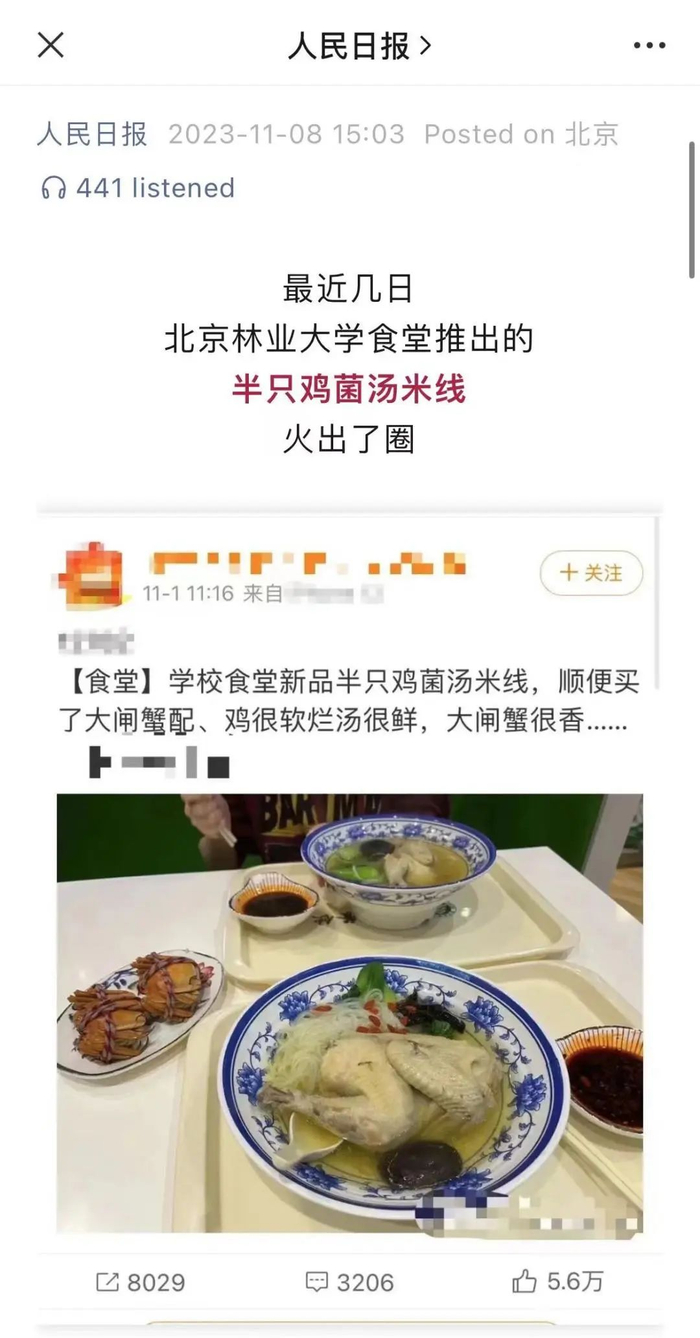Tap the 人民日报 author link beside the date
700x1338 pixels.
pyautogui.click(x=92, y=134)
